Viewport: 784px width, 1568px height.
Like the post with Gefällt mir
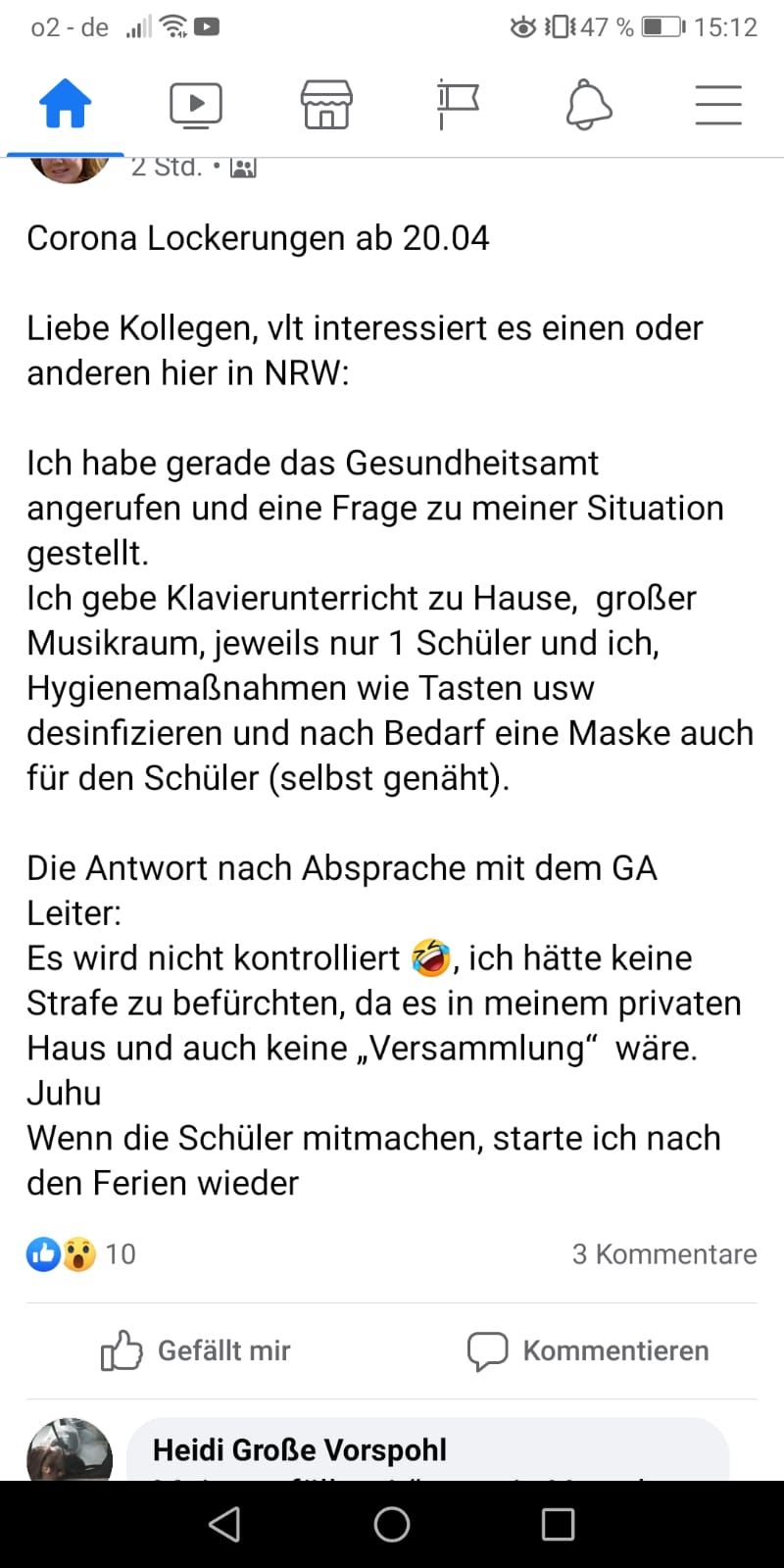pyautogui.click(x=196, y=1350)
